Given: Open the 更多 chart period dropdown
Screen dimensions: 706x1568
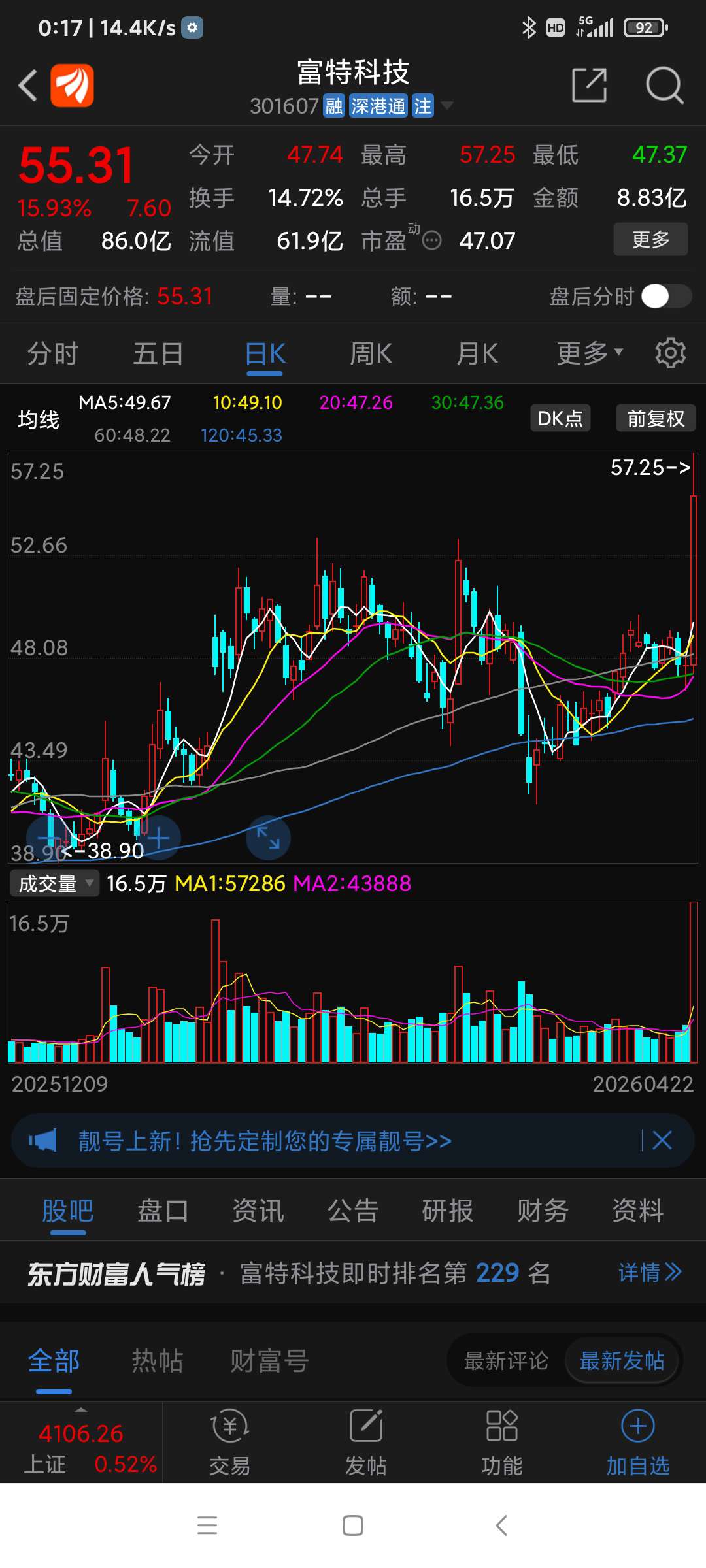Looking at the screenshot, I should coord(590,353).
